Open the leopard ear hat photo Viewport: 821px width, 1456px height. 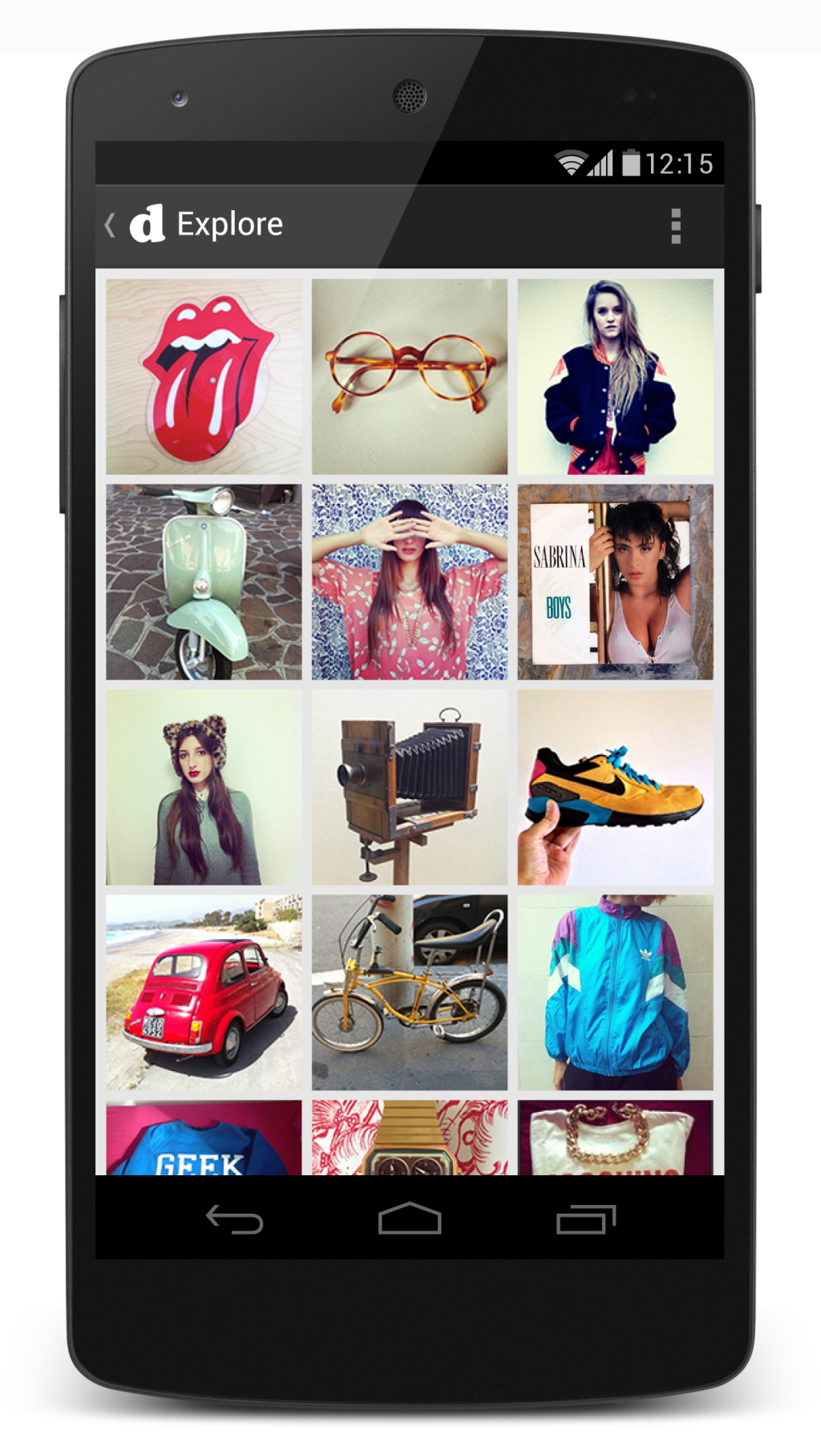(204, 787)
